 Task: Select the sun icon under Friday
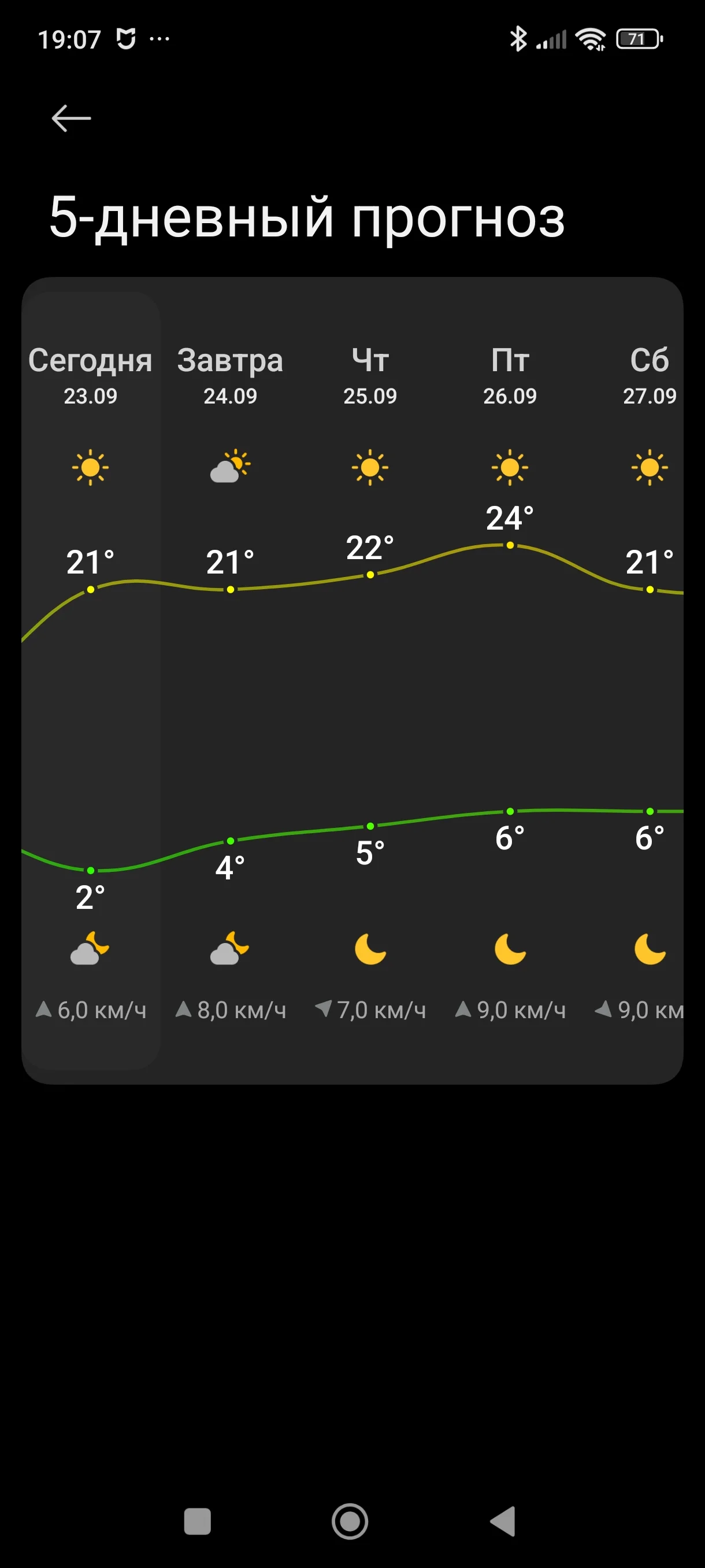click(x=510, y=468)
